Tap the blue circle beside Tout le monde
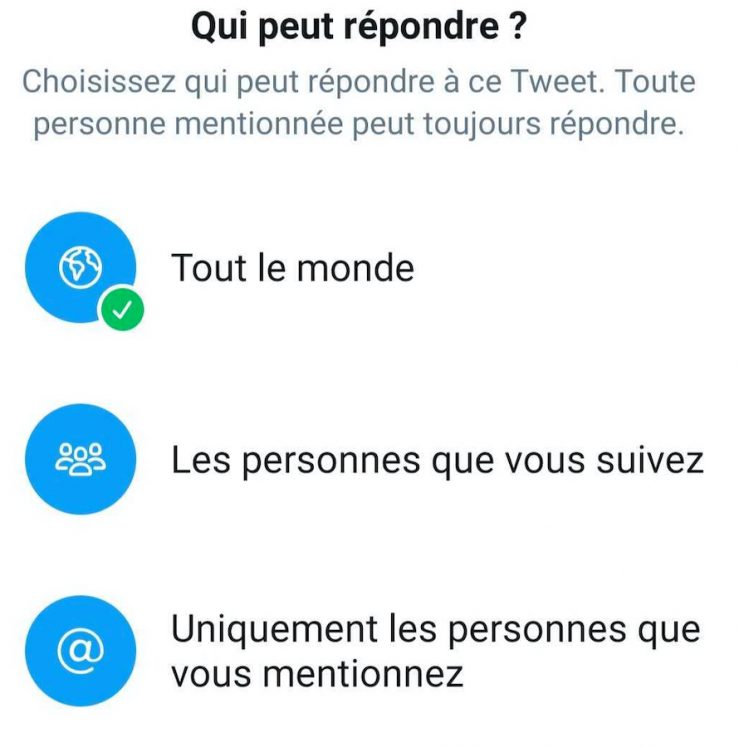 (80, 265)
